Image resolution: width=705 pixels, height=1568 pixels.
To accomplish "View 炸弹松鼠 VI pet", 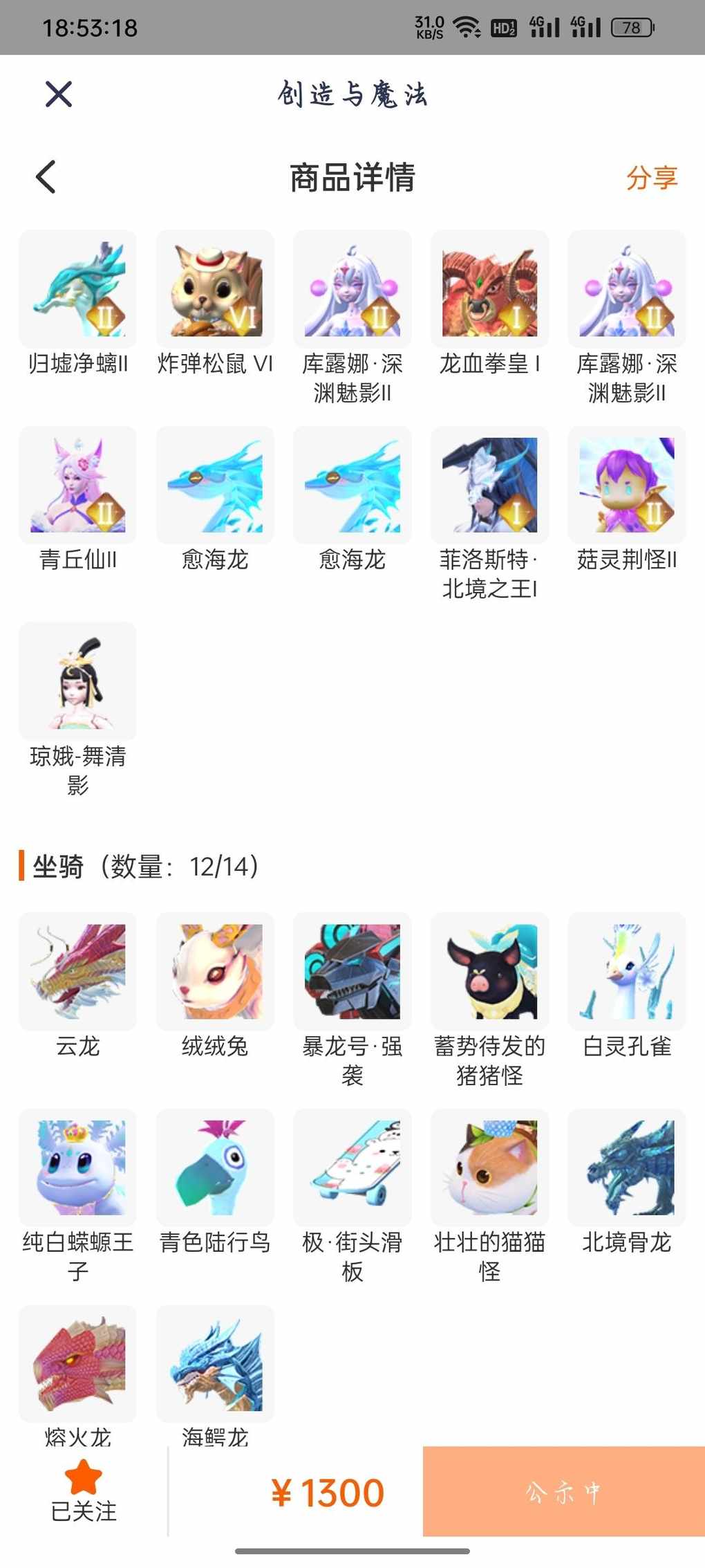I will [x=215, y=289].
